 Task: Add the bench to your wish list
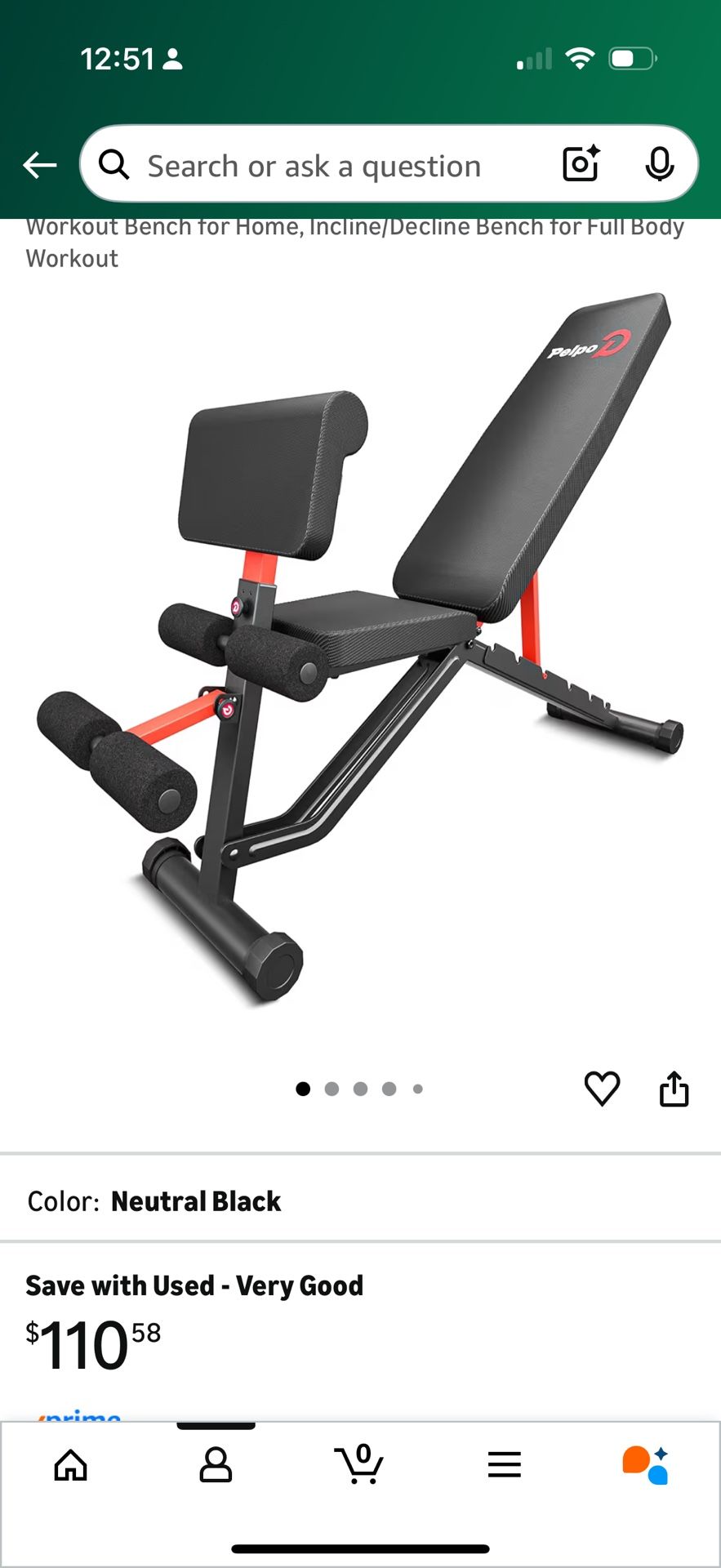(x=603, y=1088)
